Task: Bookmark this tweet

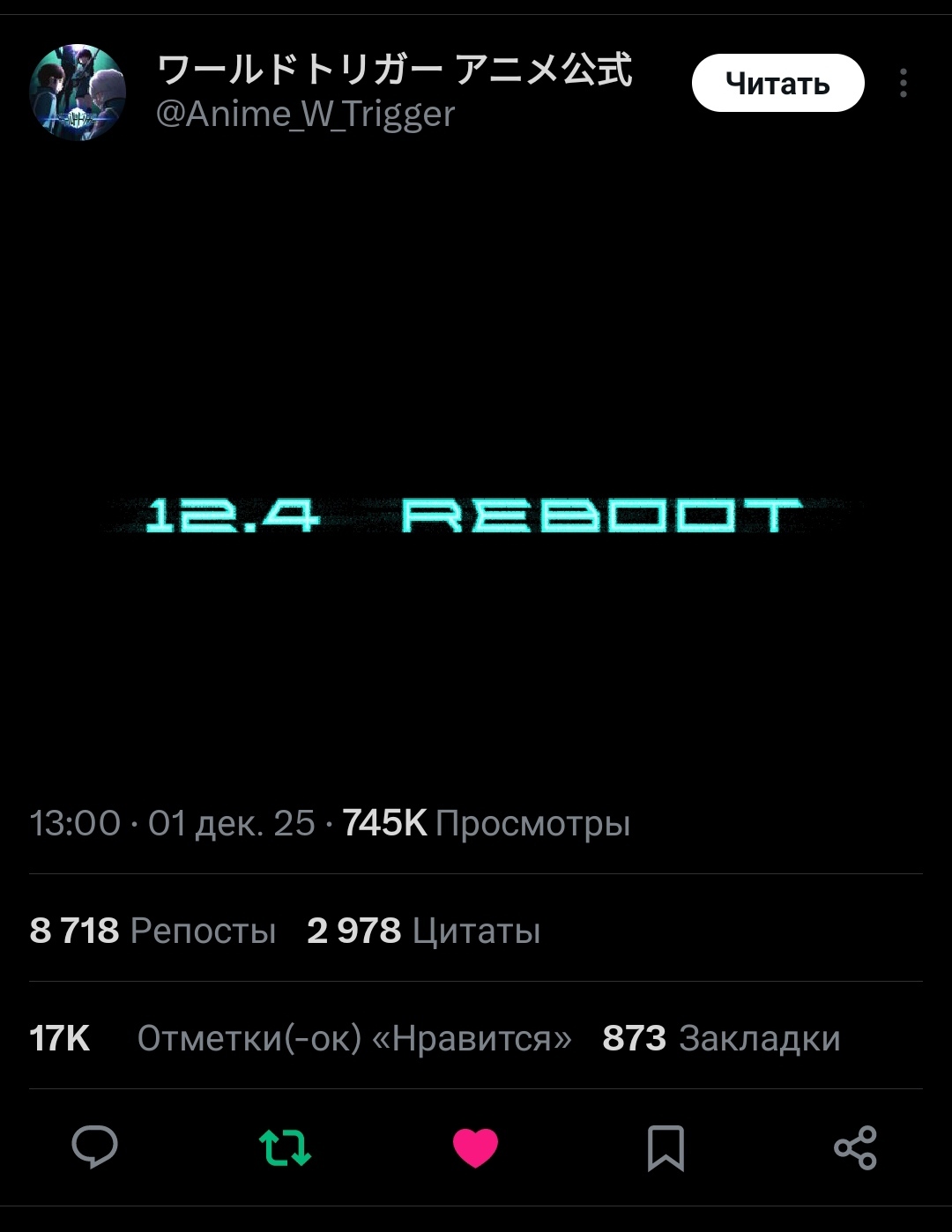Action: click(666, 1147)
